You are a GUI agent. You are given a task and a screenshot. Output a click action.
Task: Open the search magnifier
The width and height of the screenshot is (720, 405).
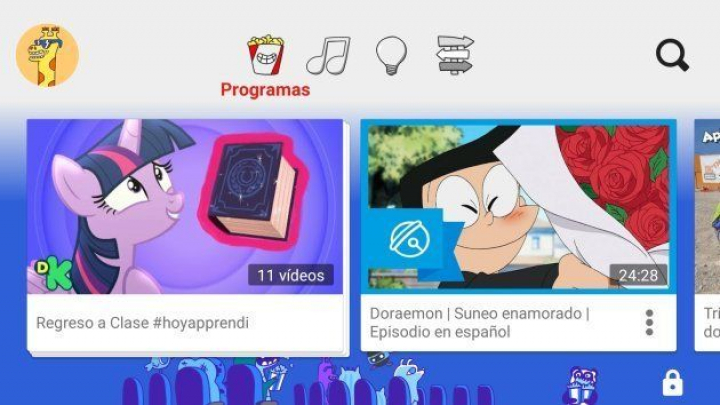coord(672,55)
